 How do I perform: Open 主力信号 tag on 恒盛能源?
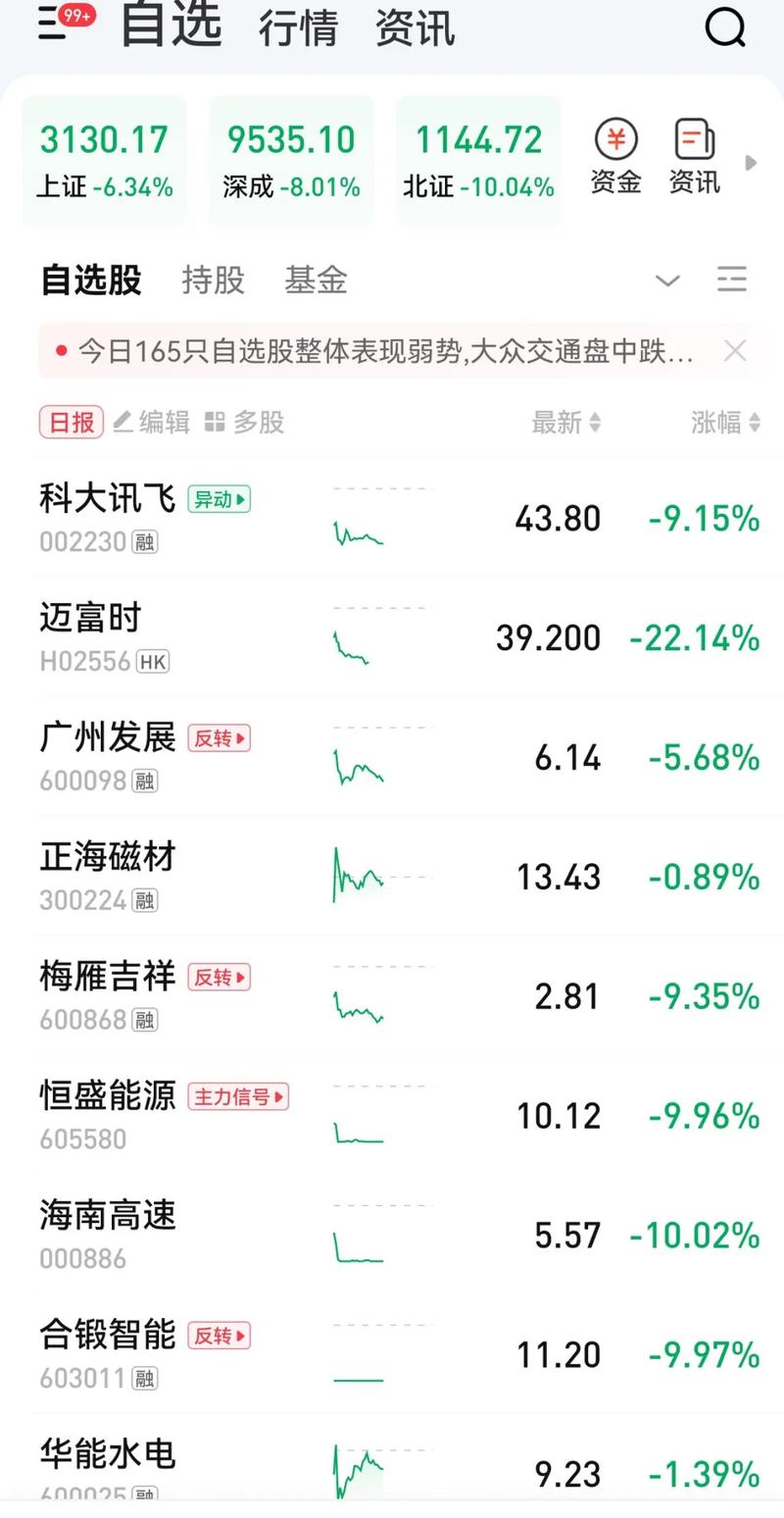tap(238, 1097)
